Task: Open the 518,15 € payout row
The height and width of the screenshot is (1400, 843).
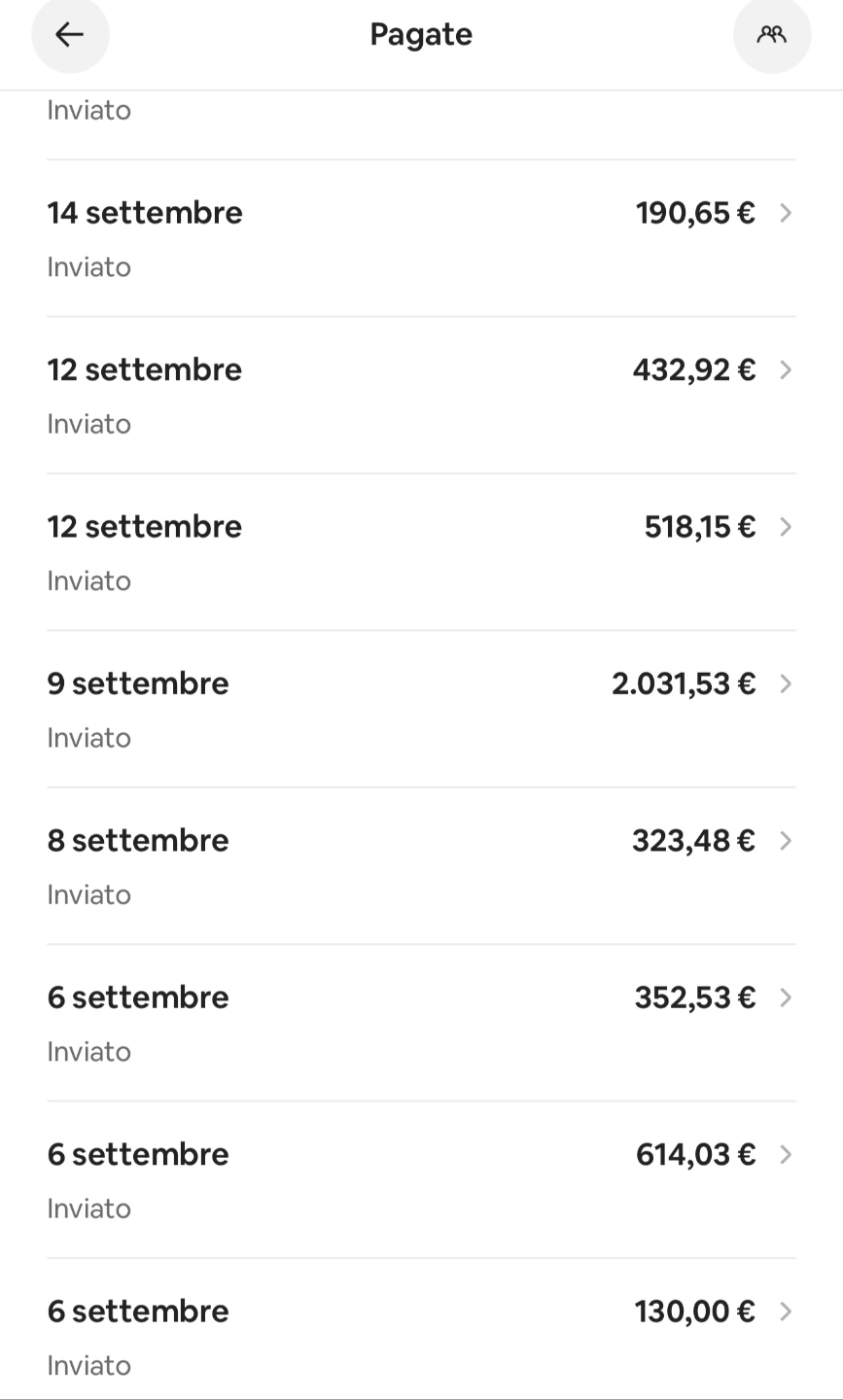Action: point(421,552)
